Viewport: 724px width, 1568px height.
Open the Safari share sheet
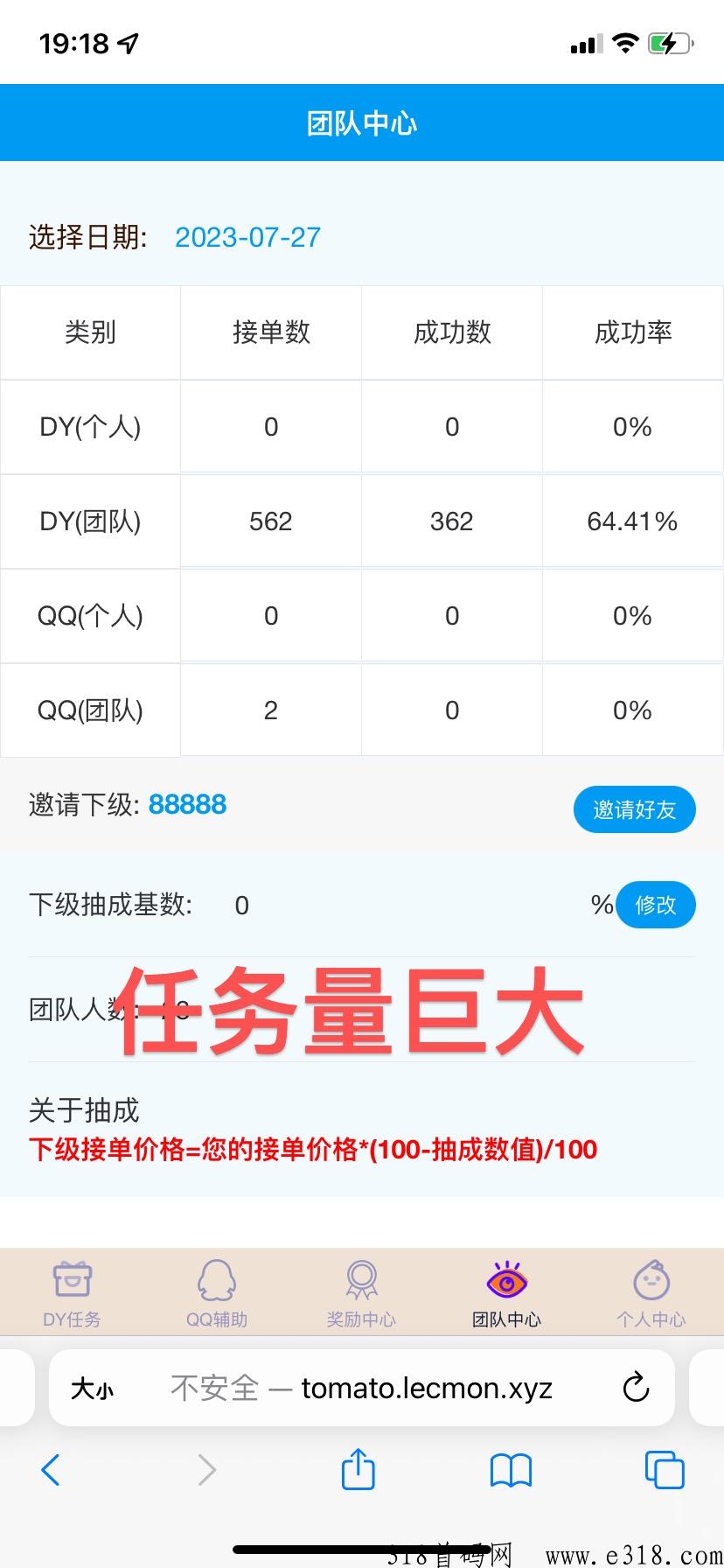tap(358, 1468)
